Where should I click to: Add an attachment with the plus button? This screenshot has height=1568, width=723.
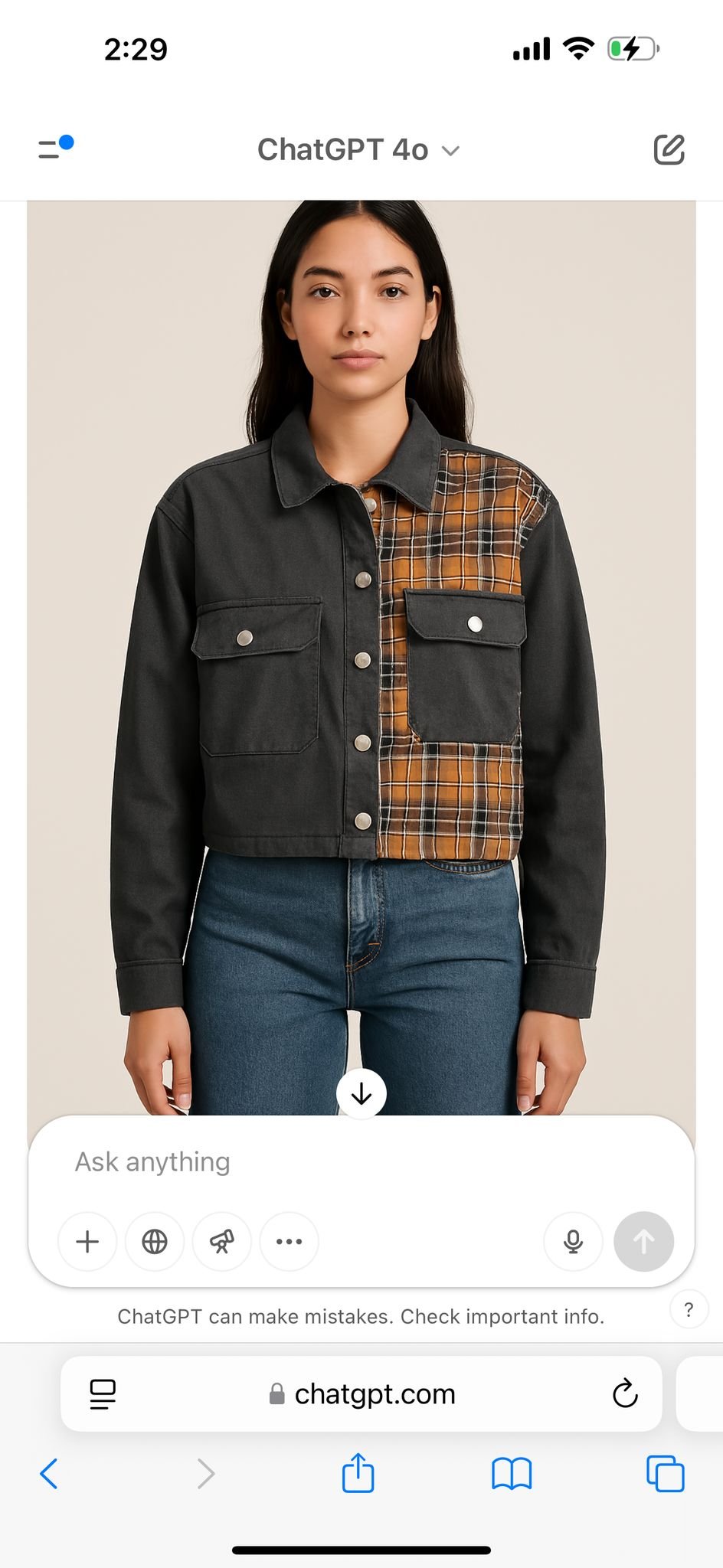click(x=87, y=1241)
